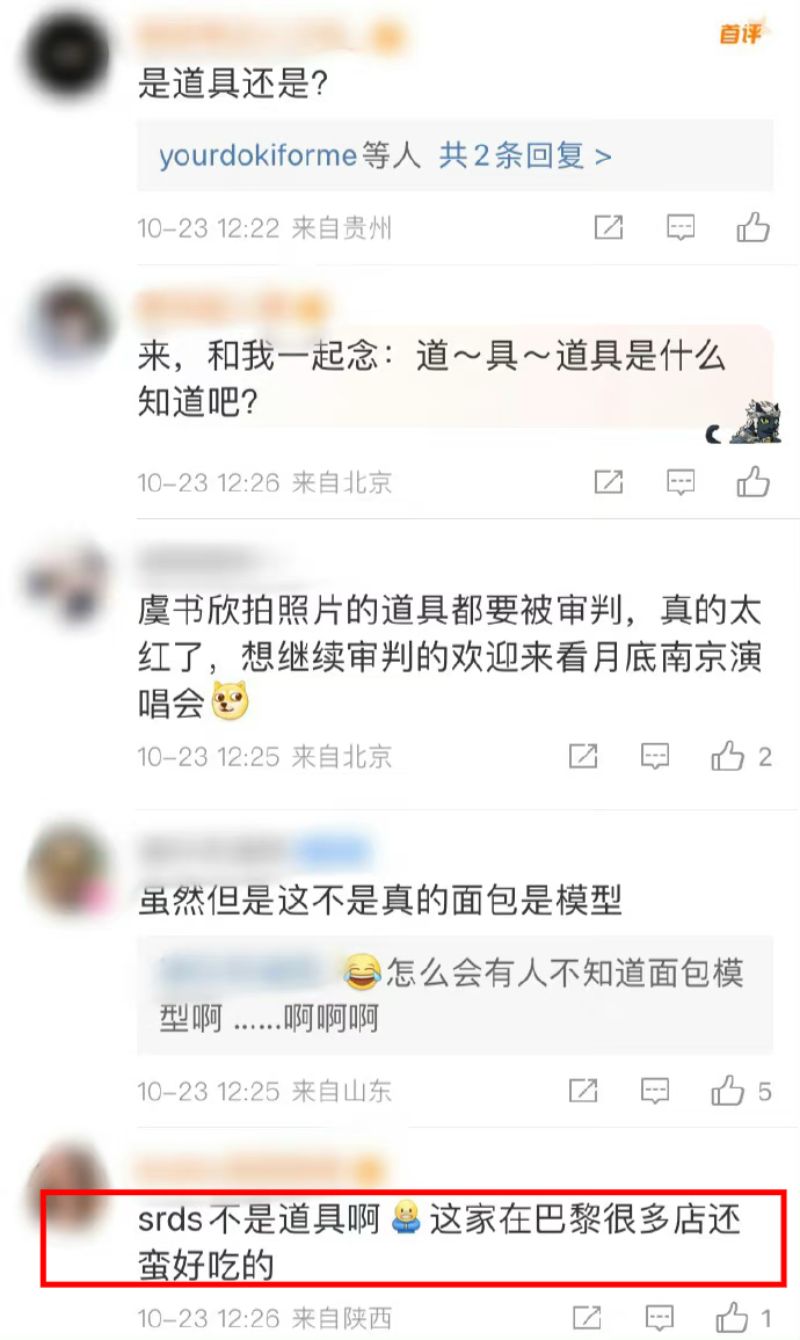Open the yourdokiforme user link
This screenshot has height=1340, width=800.
pos(257,156)
